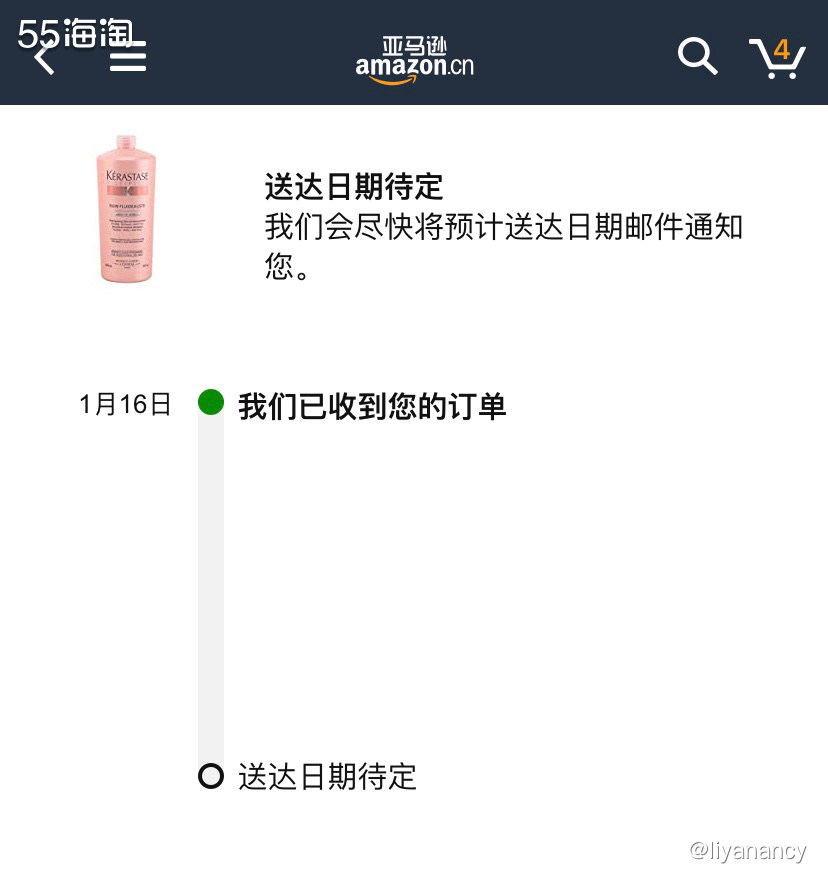Open the Kérastase shampoo product thumbnail

(x=126, y=209)
